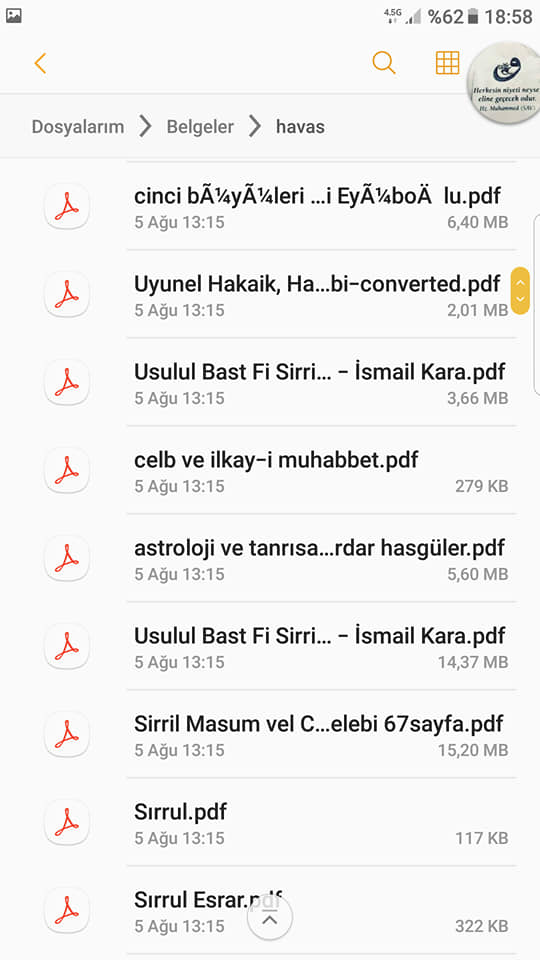Open Sırrul.pdf file
Screen dimensions: 540x960
click(270, 822)
